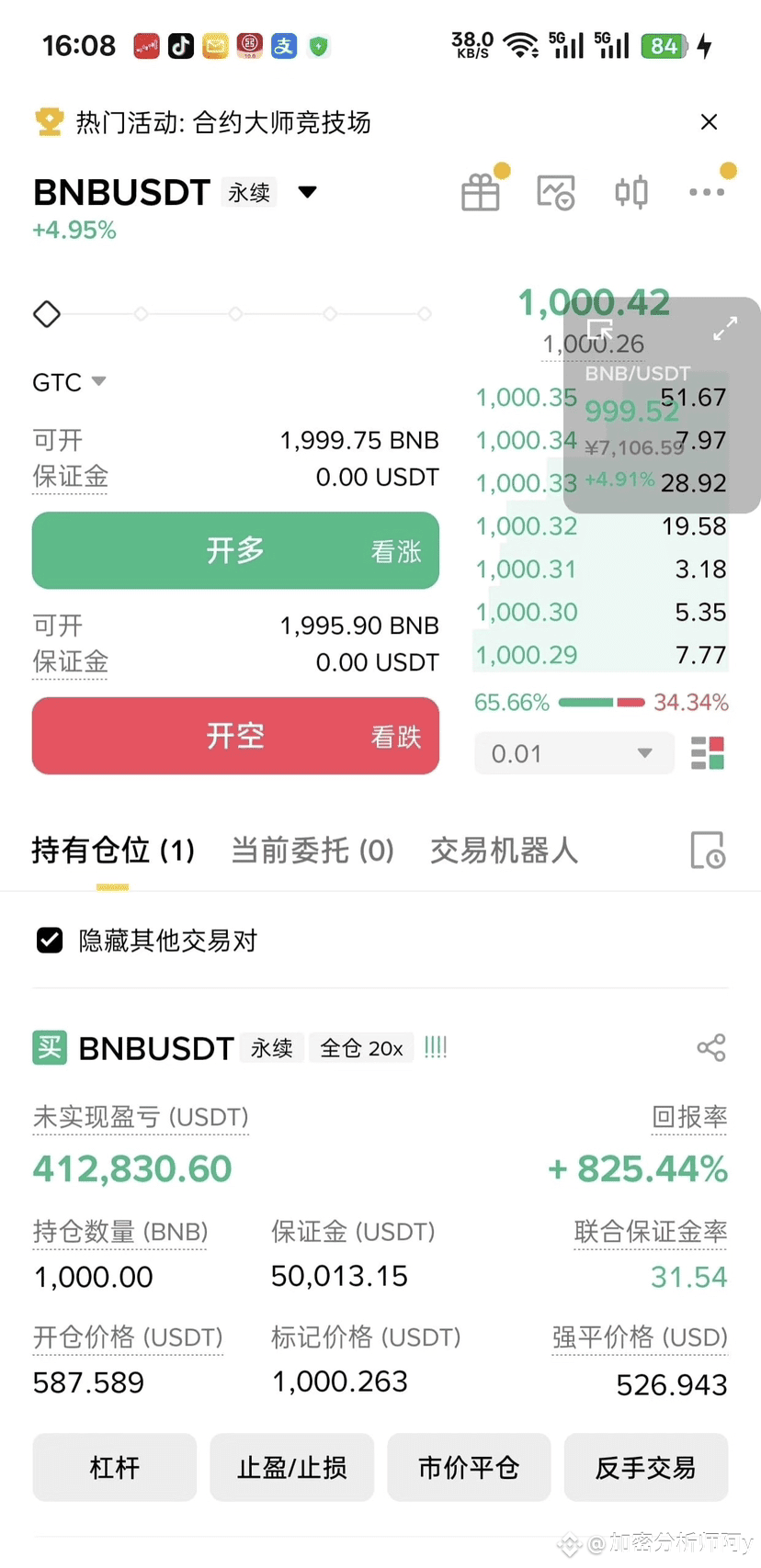Open the BNBUSDT trading pair selector
This screenshot has height=1568, width=761.
(307, 192)
